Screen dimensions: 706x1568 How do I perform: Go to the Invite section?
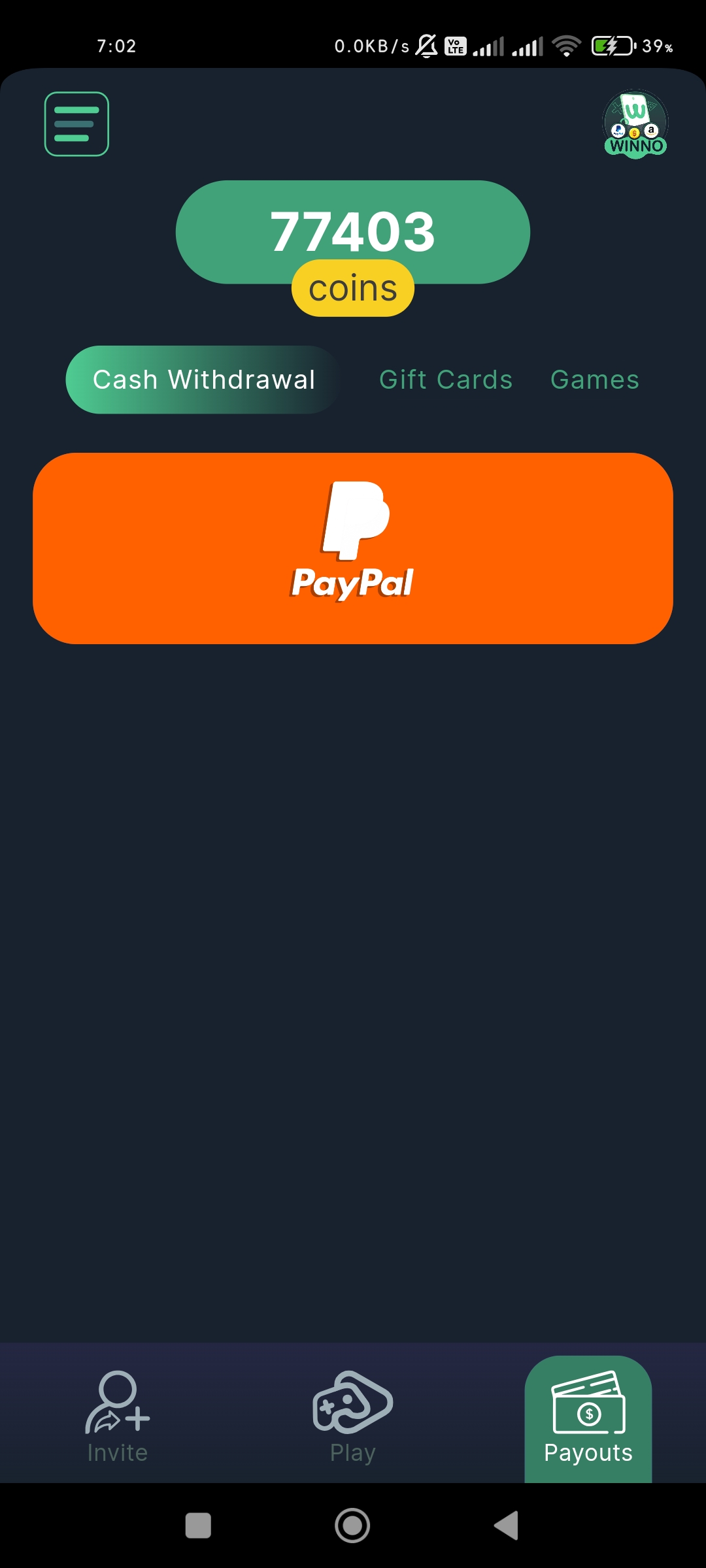(x=118, y=1416)
